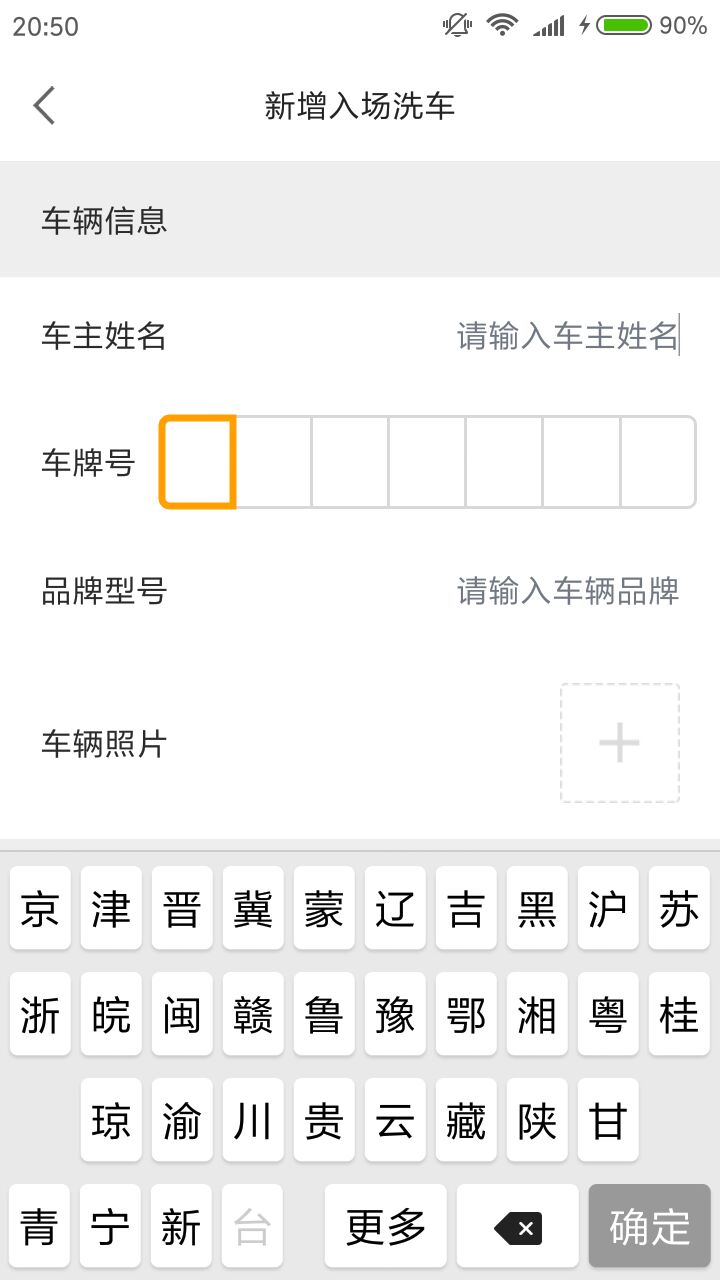Tap the grayed-out 台 key
Viewport: 720px width, 1280px height.
[x=252, y=1224]
